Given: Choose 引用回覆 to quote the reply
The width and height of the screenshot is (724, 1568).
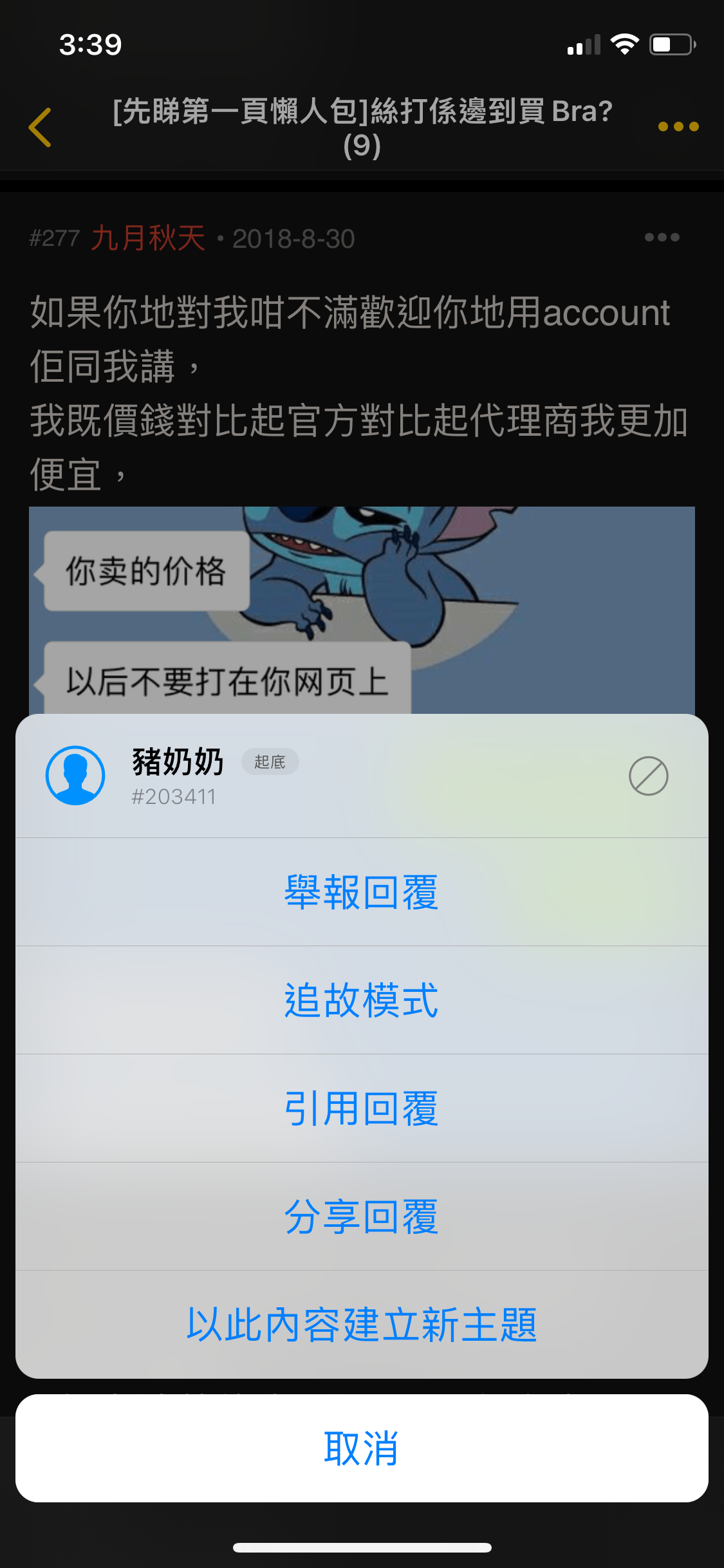Looking at the screenshot, I should [x=362, y=1108].
